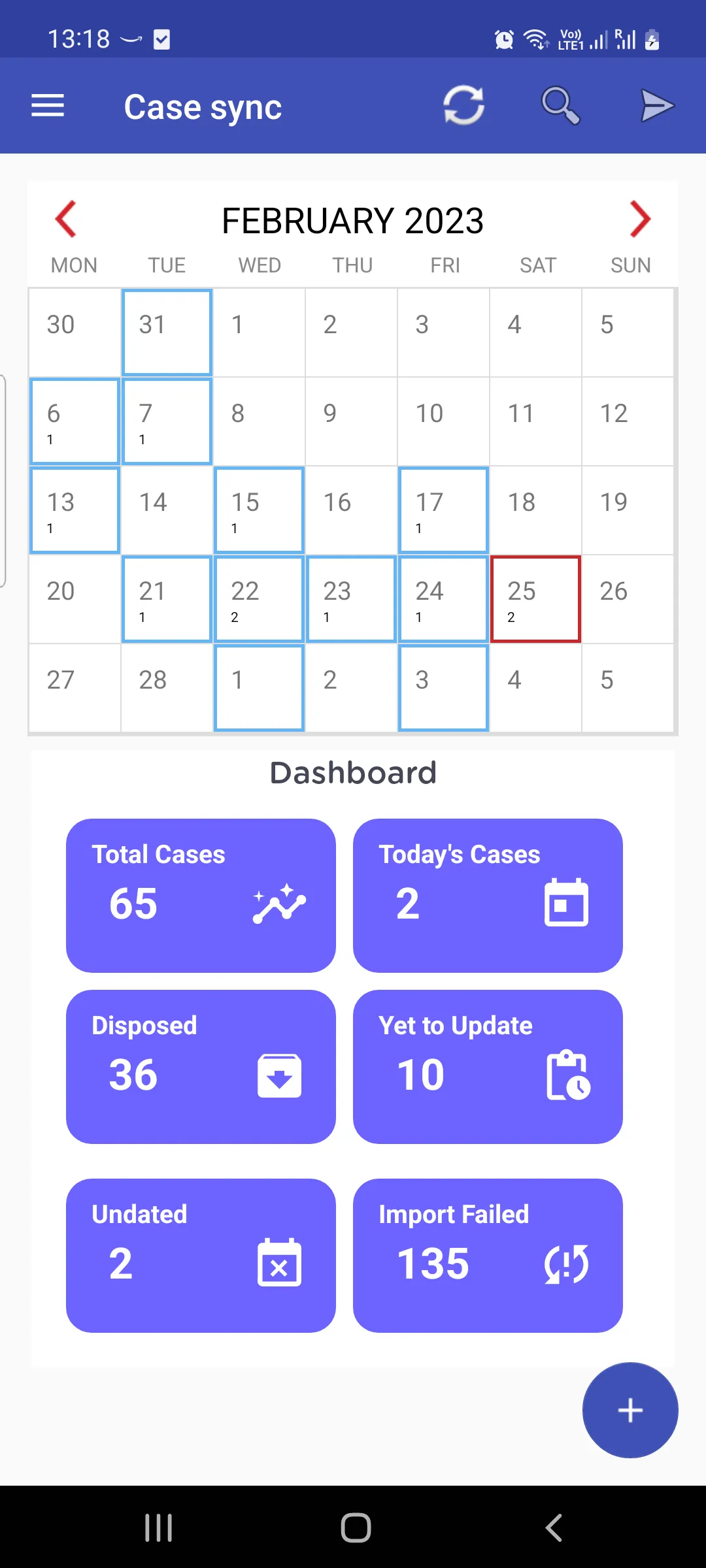Go to previous month
Image resolution: width=706 pixels, height=1568 pixels.
coord(66,219)
